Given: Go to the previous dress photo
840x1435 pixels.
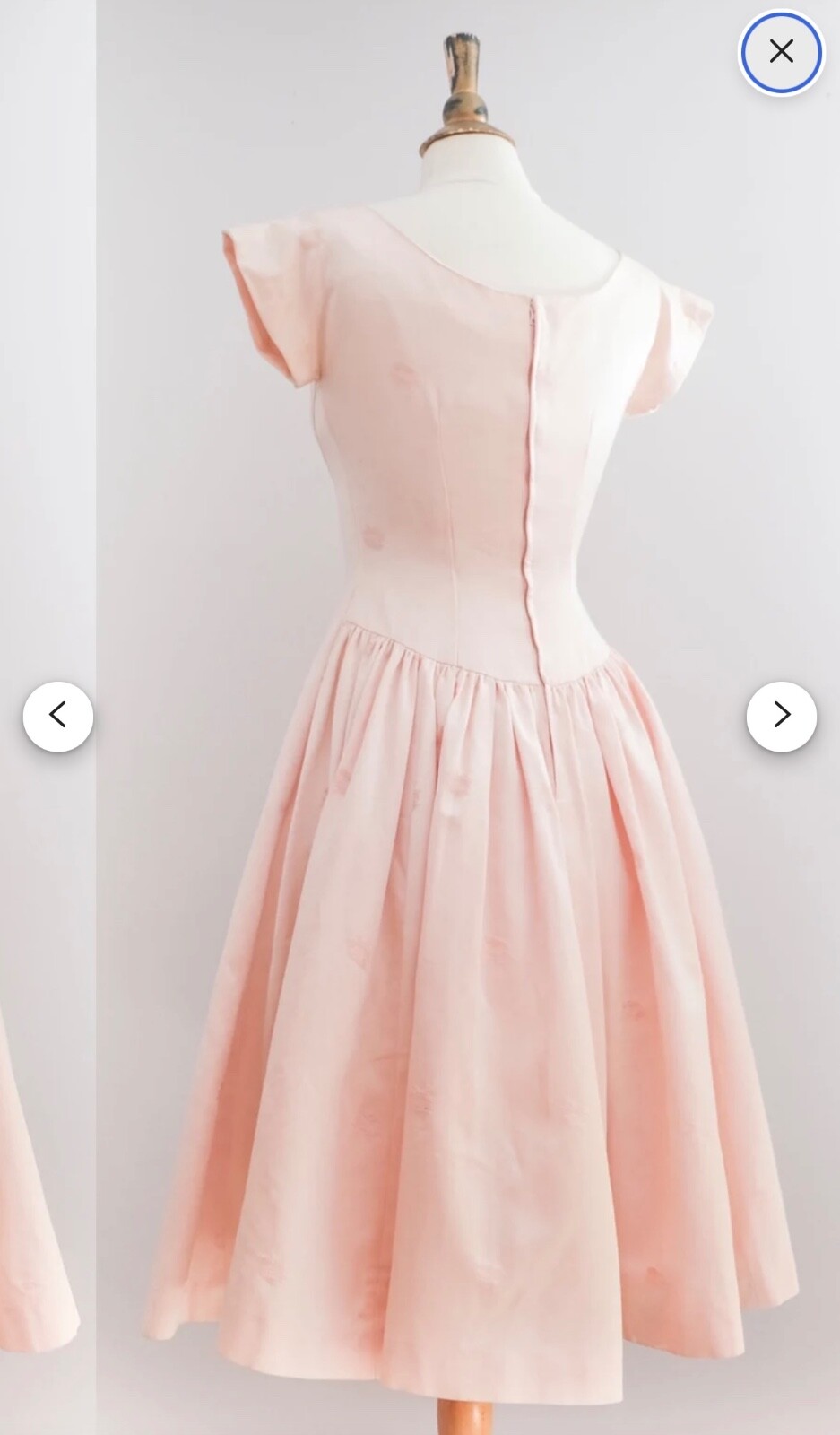Looking at the screenshot, I should click(x=58, y=716).
